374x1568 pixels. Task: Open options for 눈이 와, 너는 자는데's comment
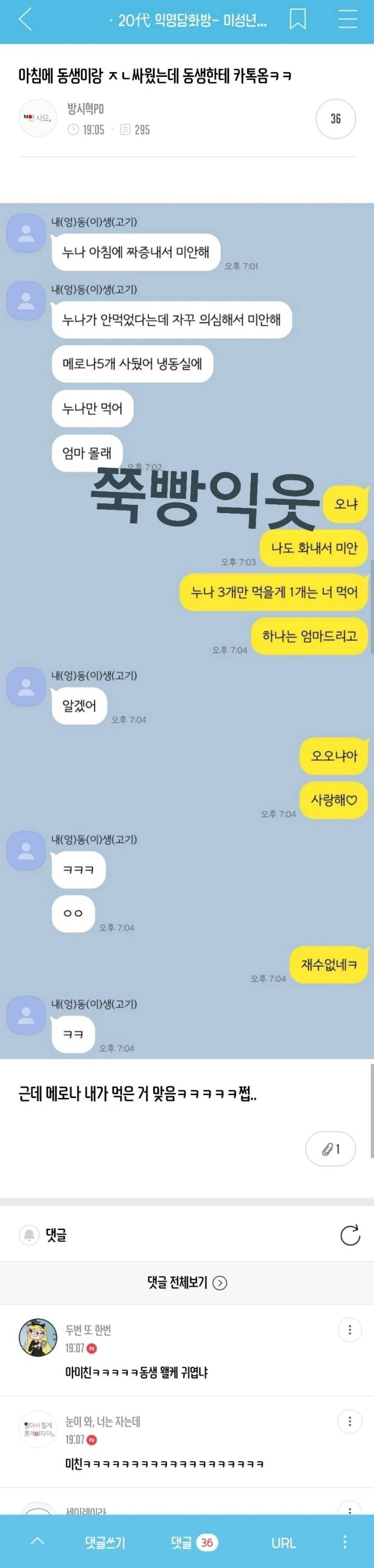pos(350,1421)
